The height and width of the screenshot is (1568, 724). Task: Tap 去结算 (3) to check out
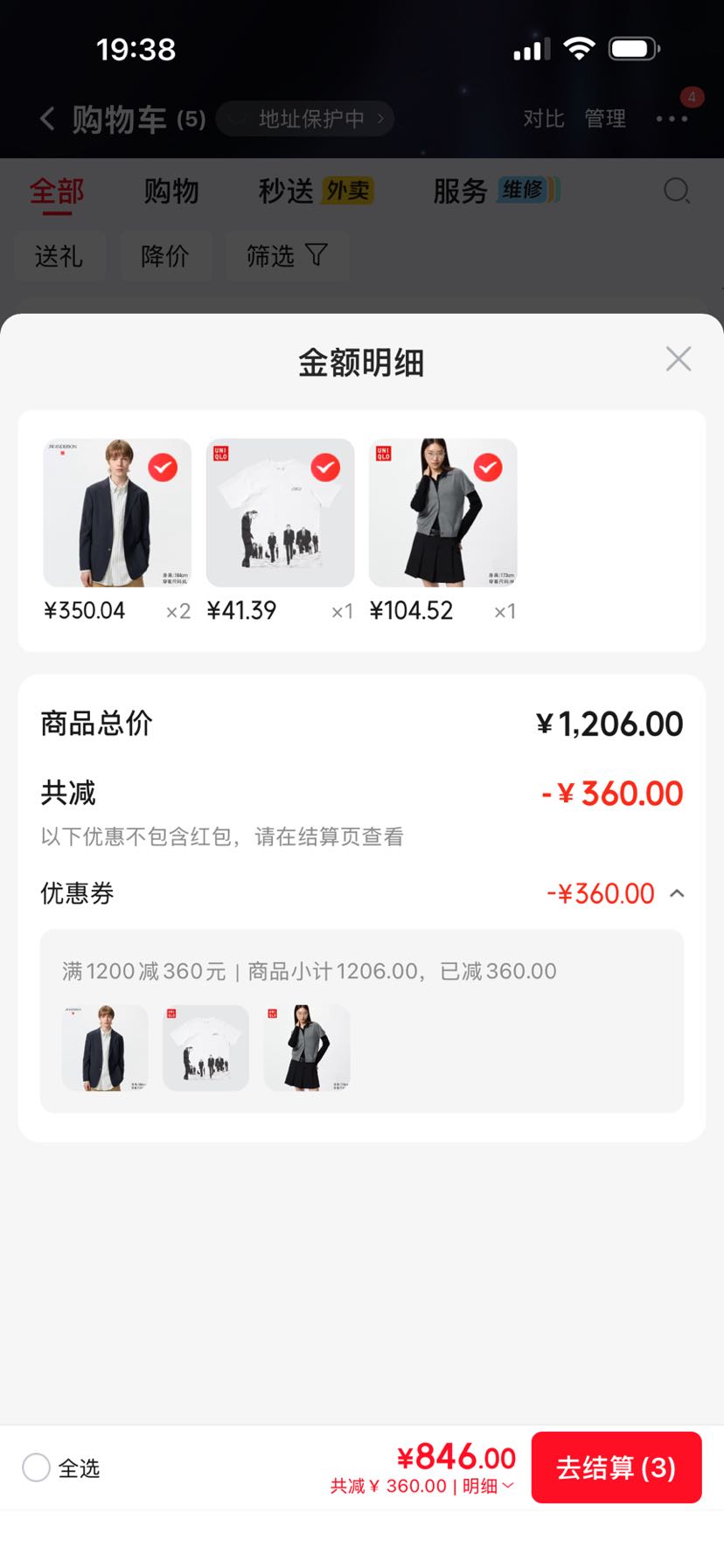pos(616,1467)
